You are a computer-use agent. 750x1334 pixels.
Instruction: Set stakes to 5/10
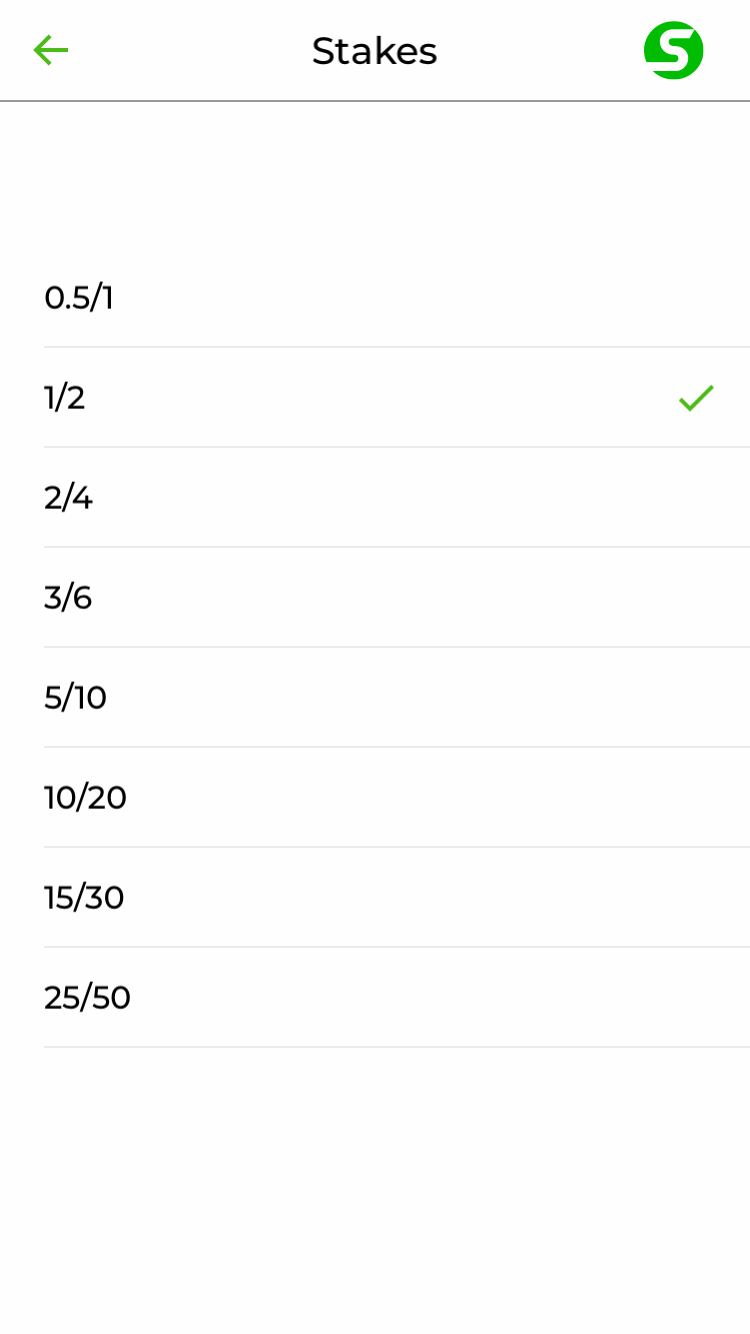pyautogui.click(x=397, y=698)
